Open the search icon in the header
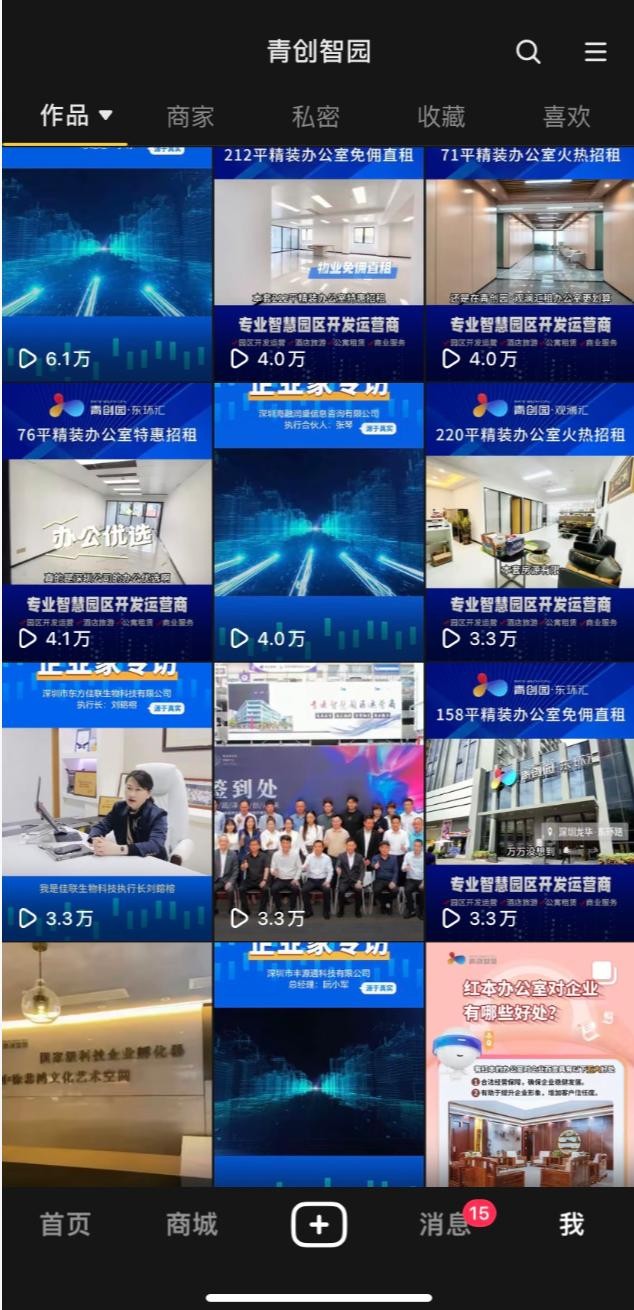 (x=528, y=53)
